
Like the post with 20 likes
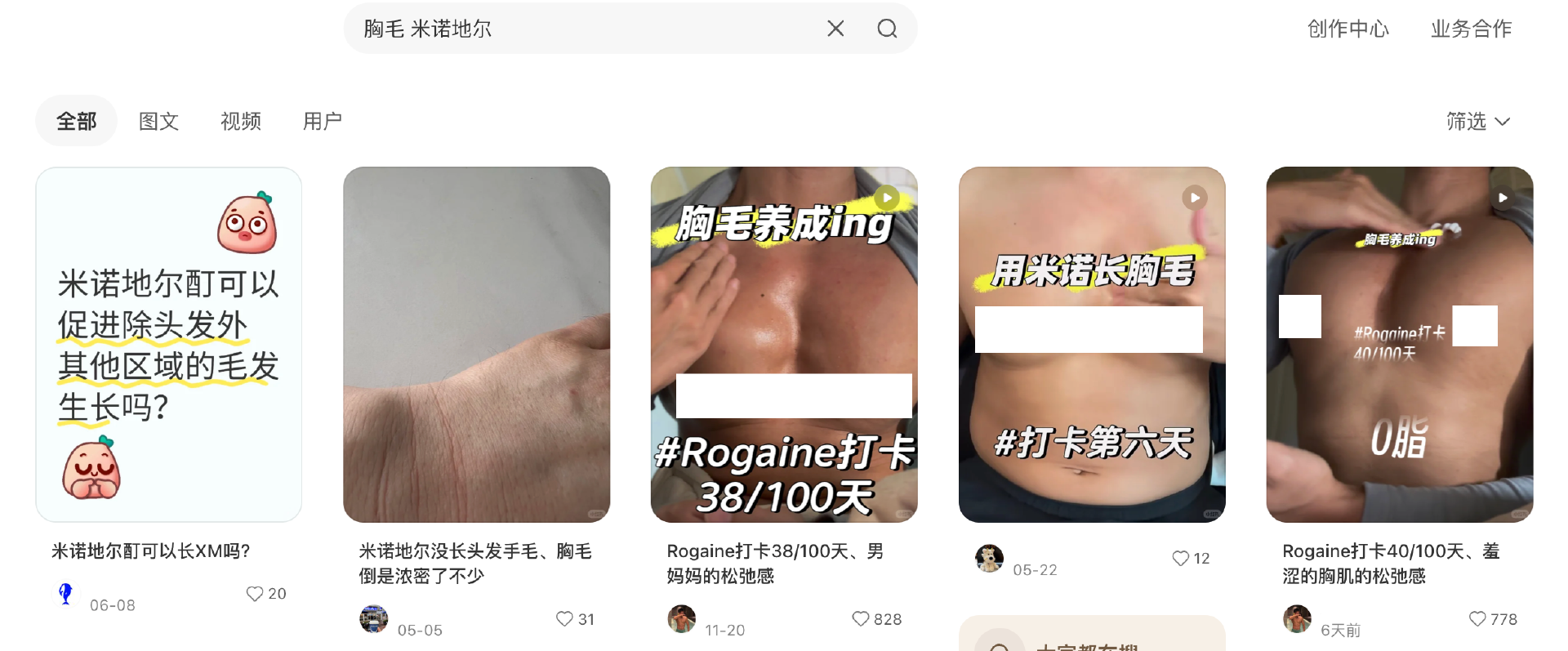pos(255,594)
